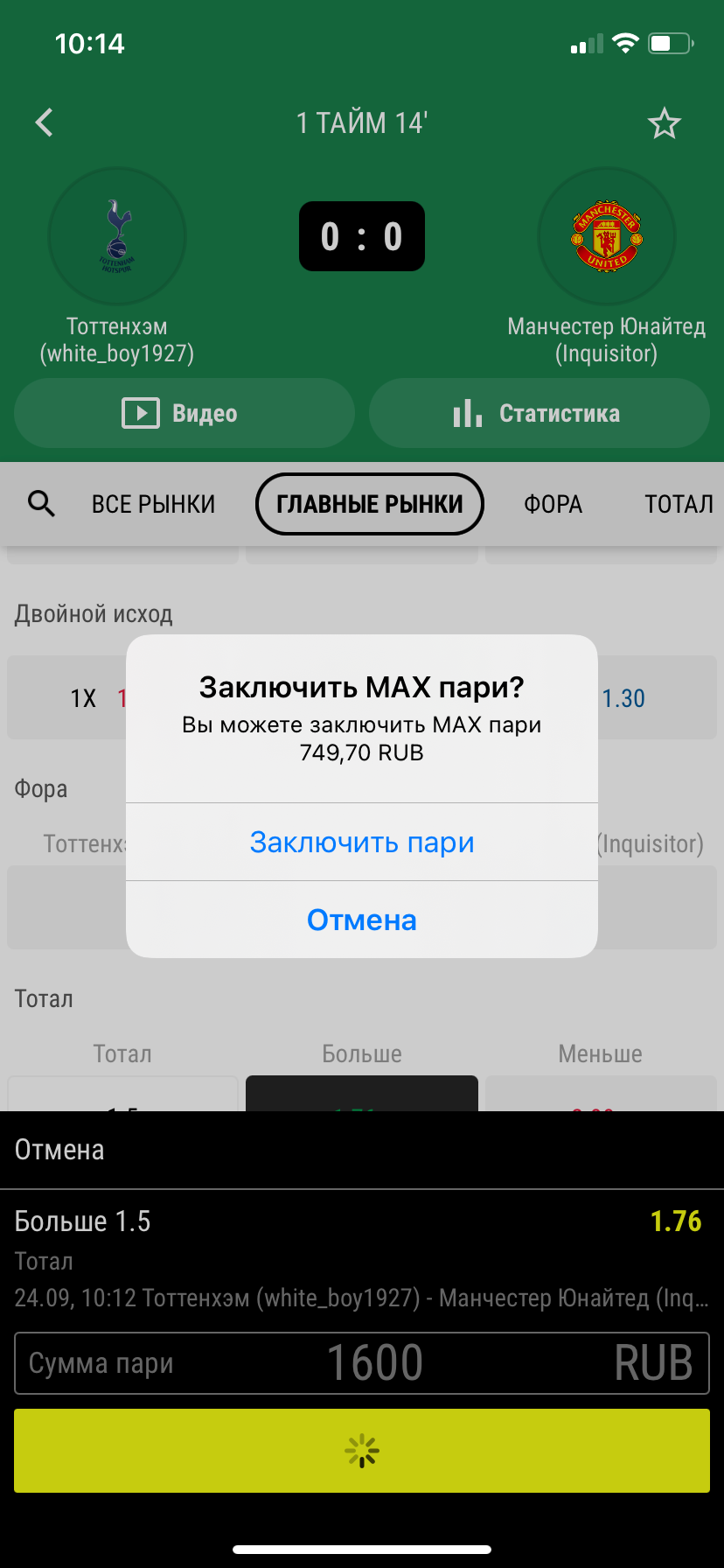Tap Отмена in the MAX пари dialog
The width and height of the screenshot is (724, 1568).
[x=362, y=920]
